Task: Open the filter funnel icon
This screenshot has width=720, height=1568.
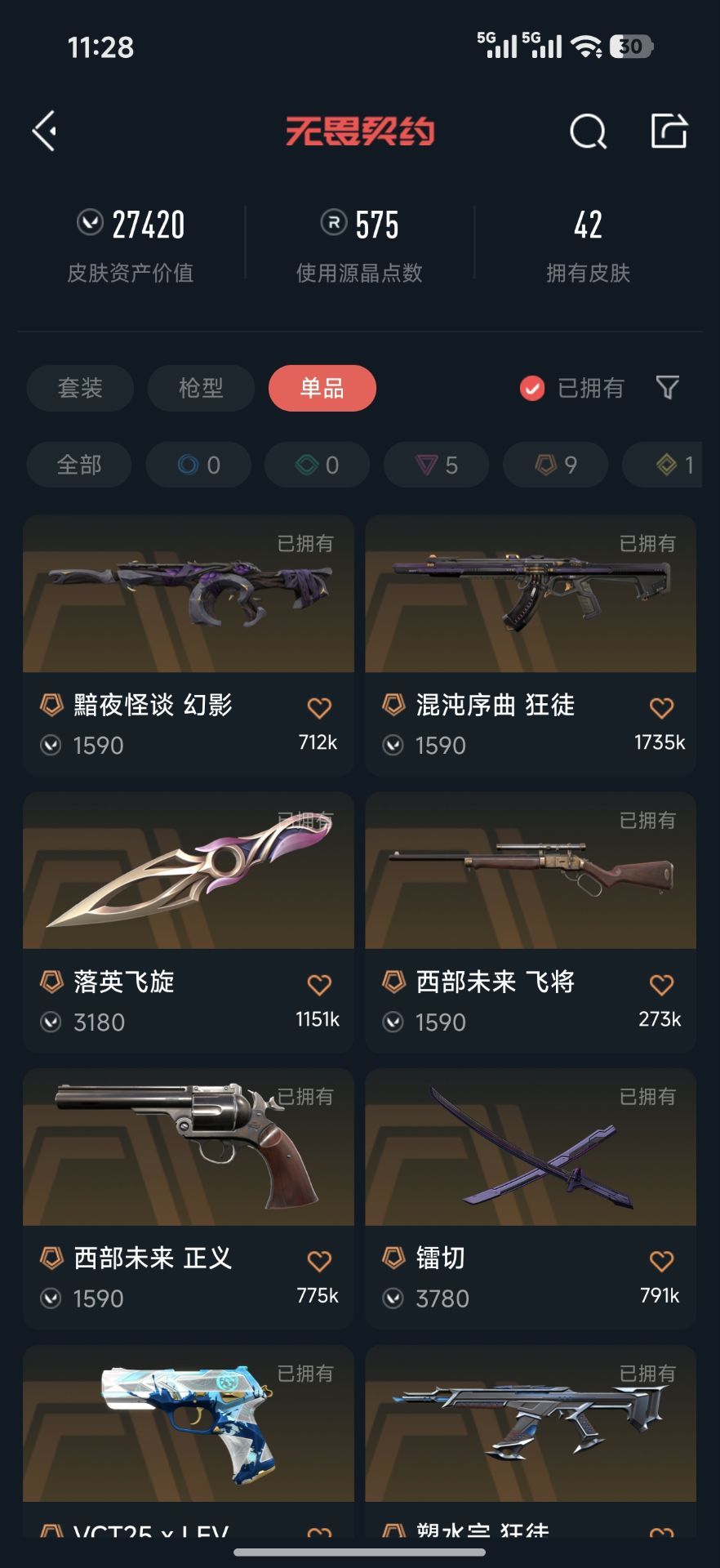Action: point(667,389)
